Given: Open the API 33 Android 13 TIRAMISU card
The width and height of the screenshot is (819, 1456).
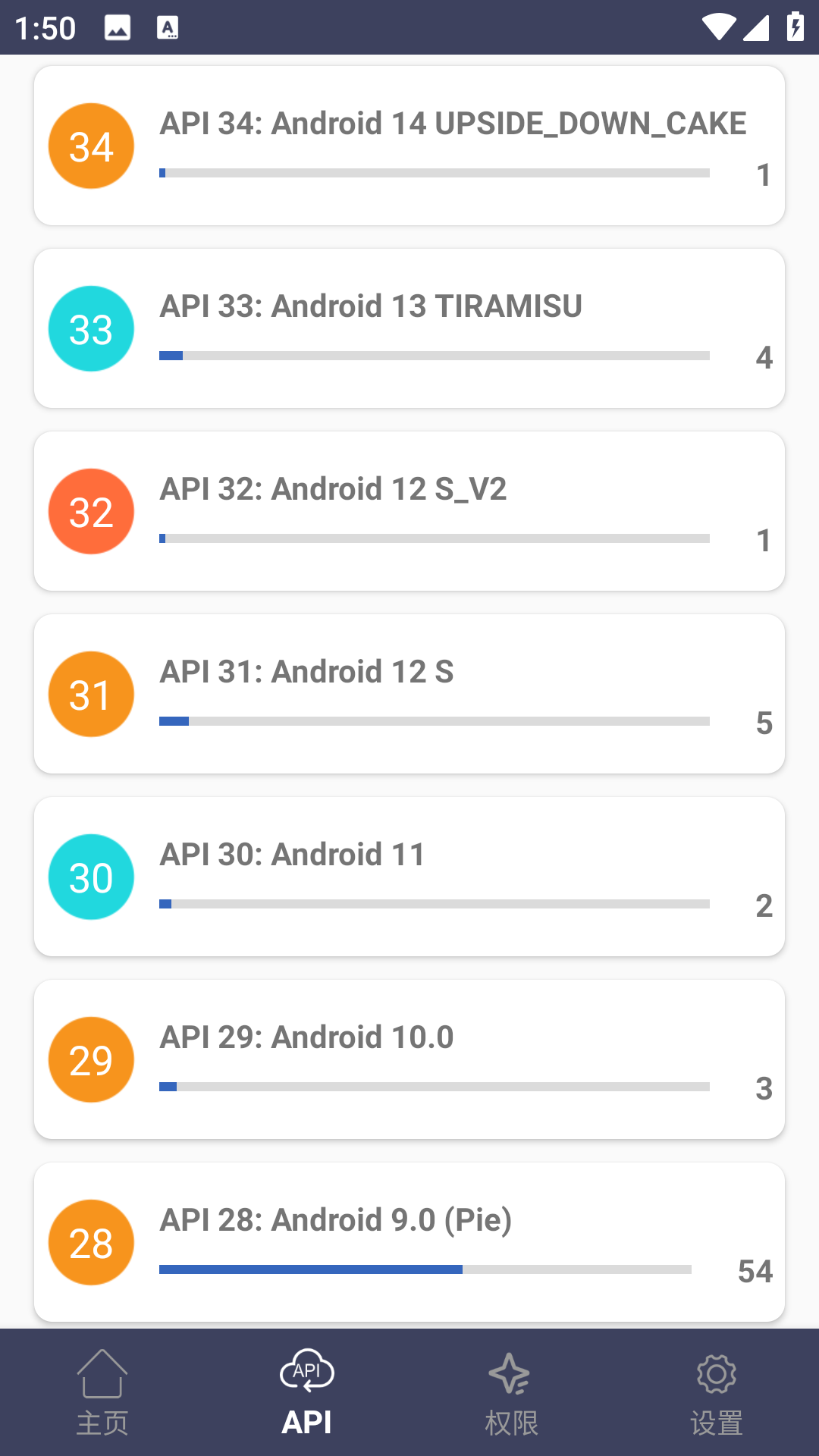Looking at the screenshot, I should pyautogui.click(x=409, y=328).
